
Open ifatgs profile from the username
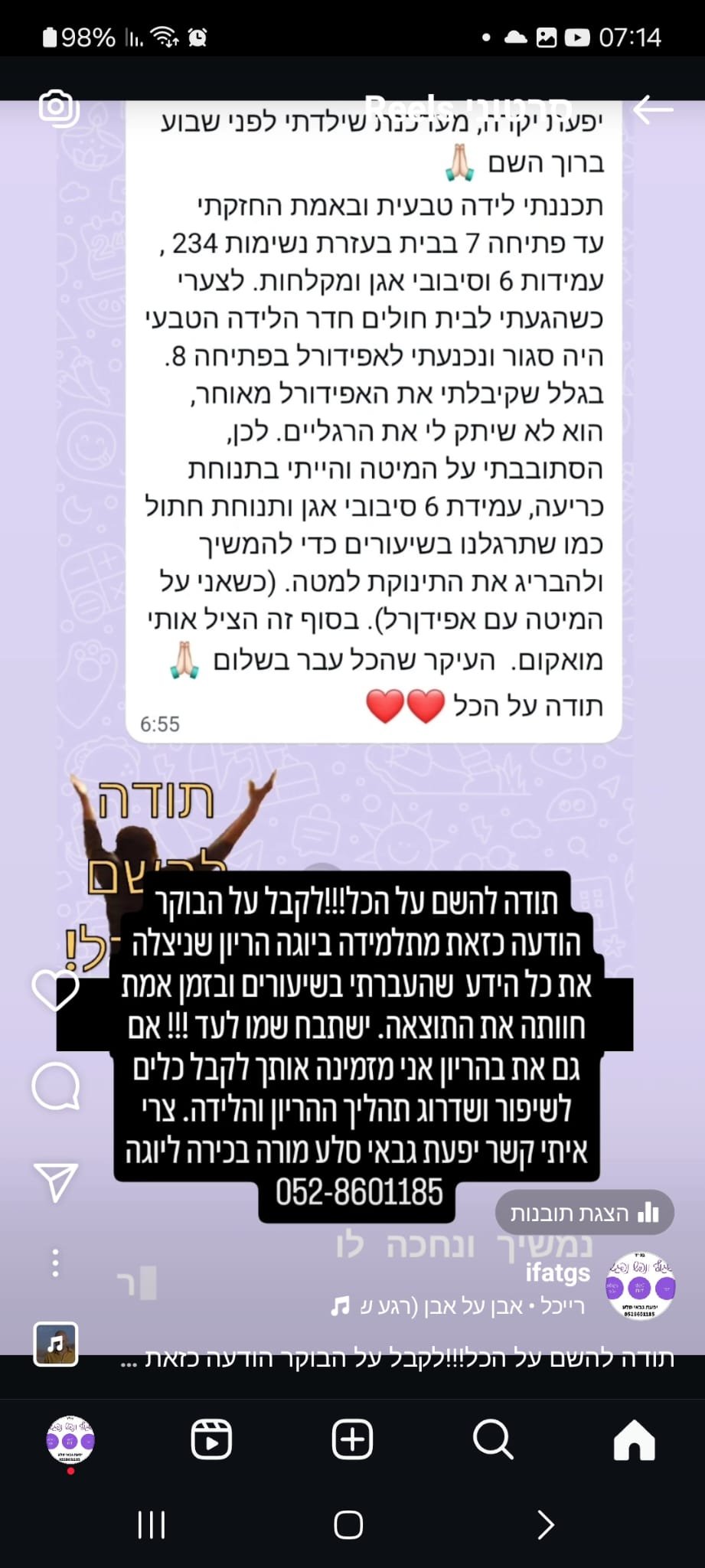(x=557, y=1272)
